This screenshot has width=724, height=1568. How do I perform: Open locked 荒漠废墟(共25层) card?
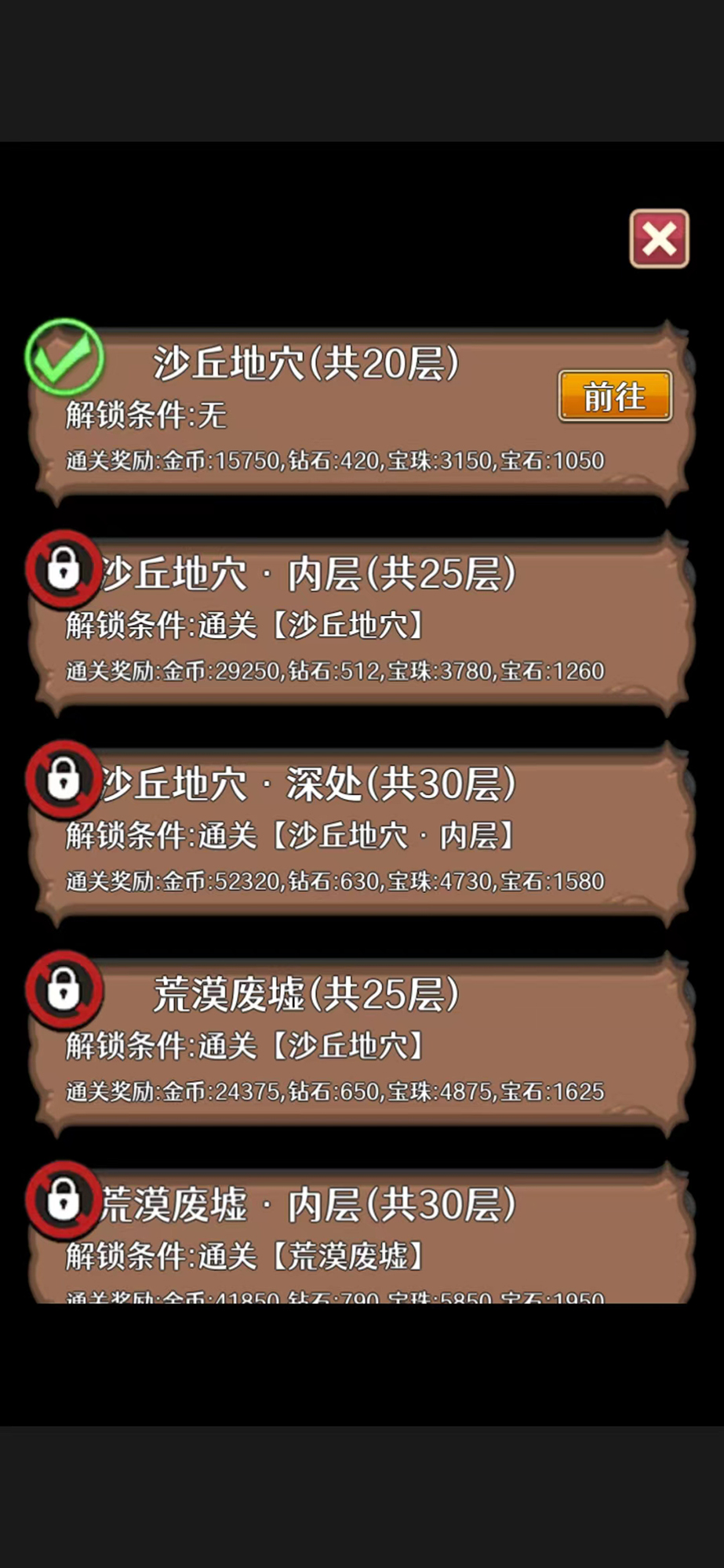point(361,1044)
